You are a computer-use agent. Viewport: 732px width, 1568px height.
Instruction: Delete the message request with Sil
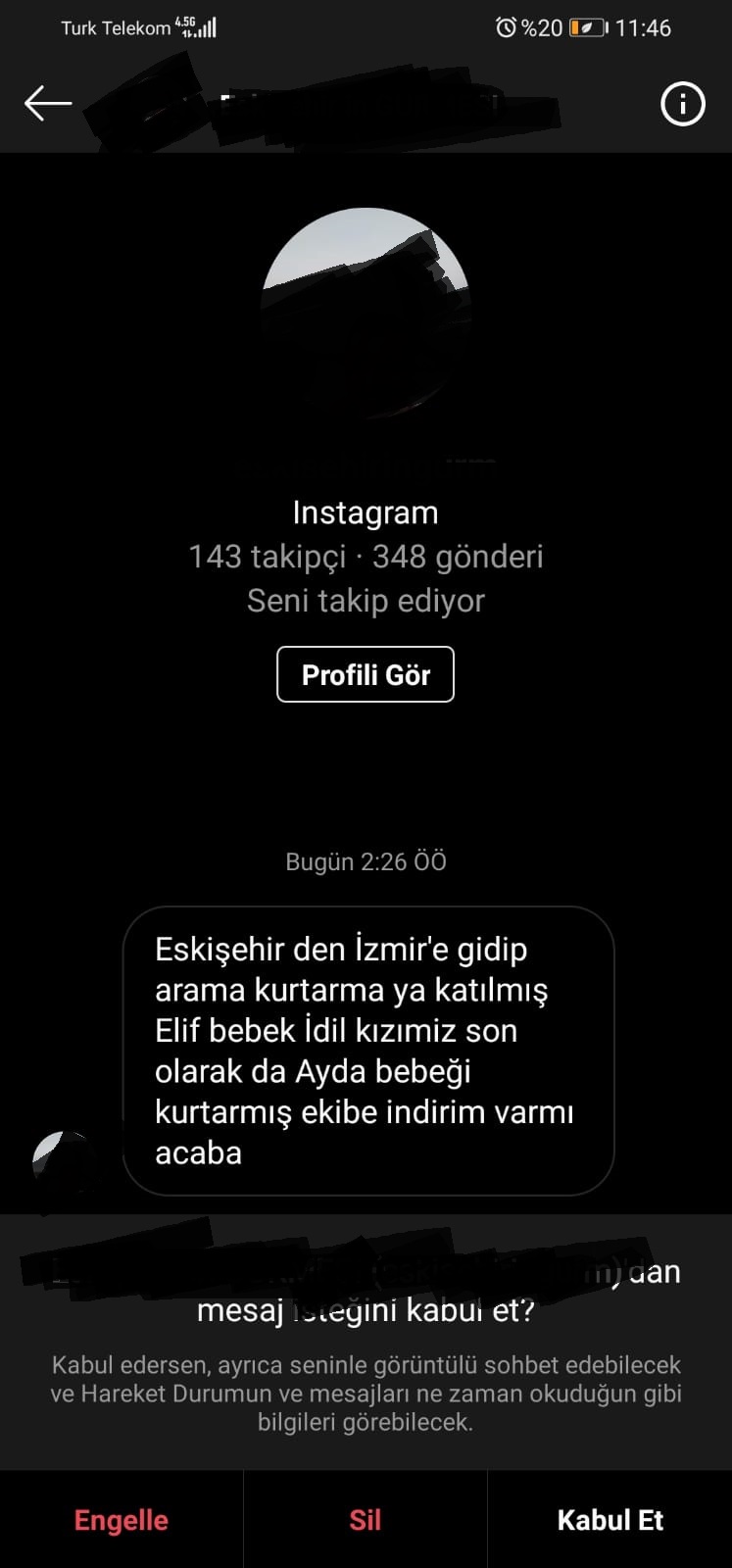coord(366,1520)
